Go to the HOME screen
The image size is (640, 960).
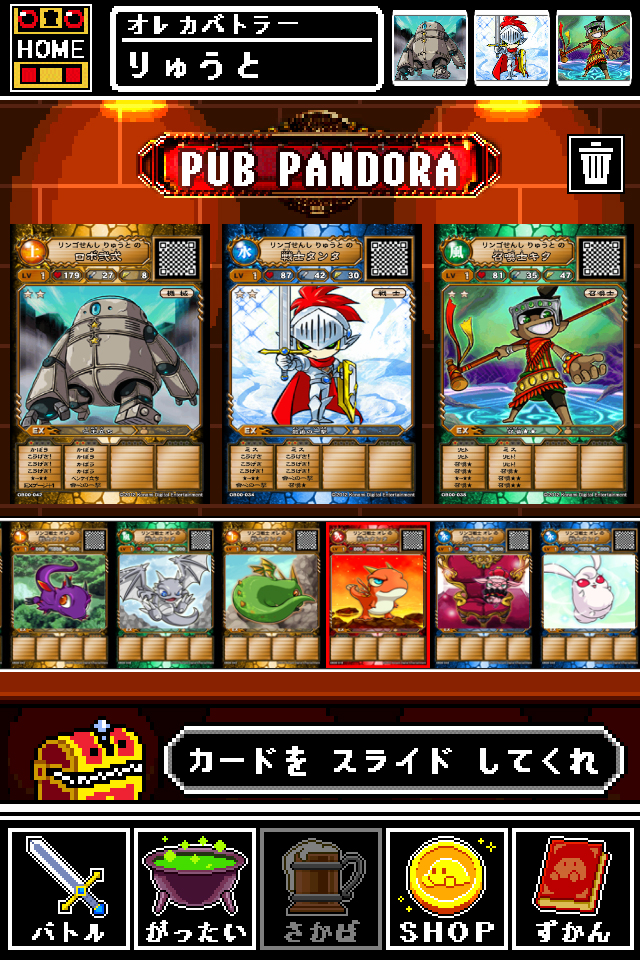[51, 48]
